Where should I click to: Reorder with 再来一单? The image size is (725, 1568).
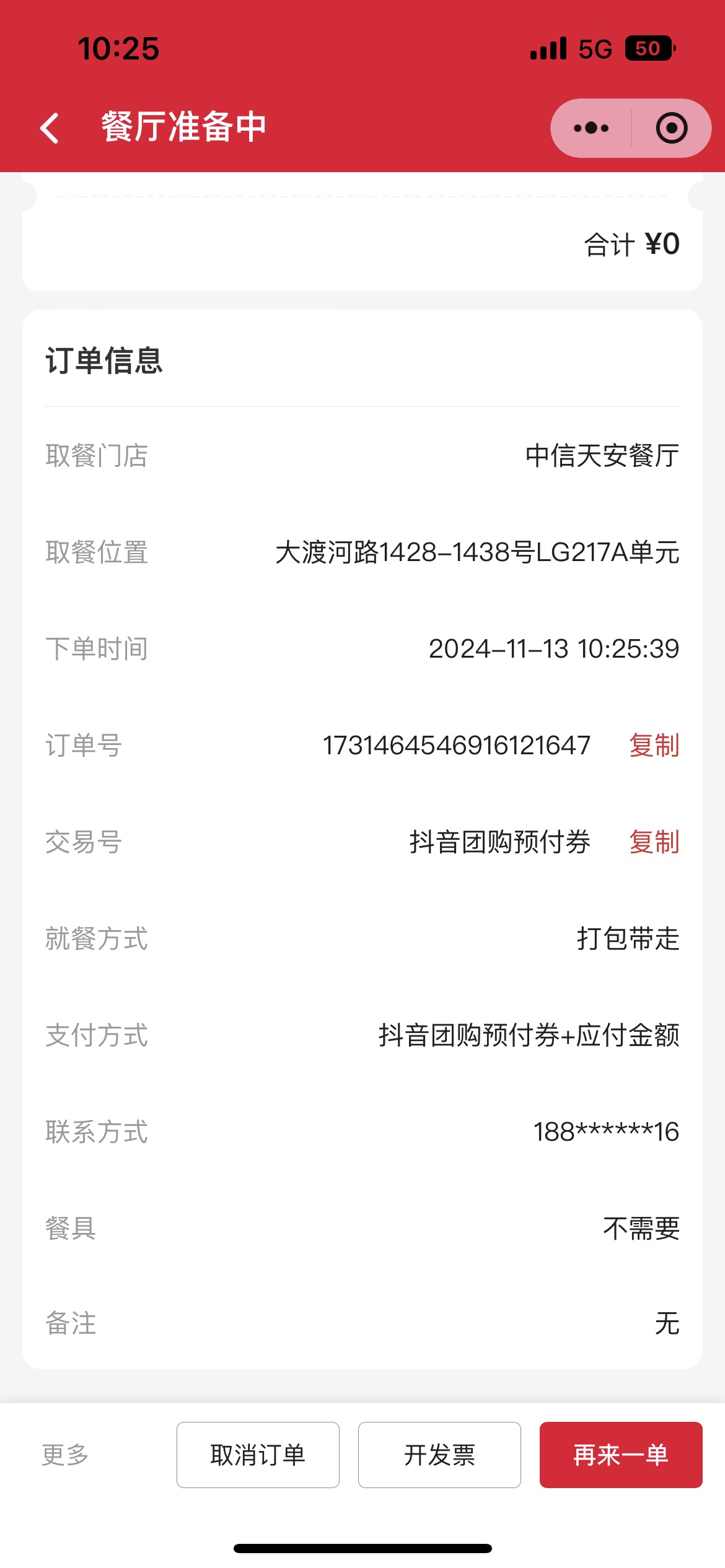tap(621, 1455)
